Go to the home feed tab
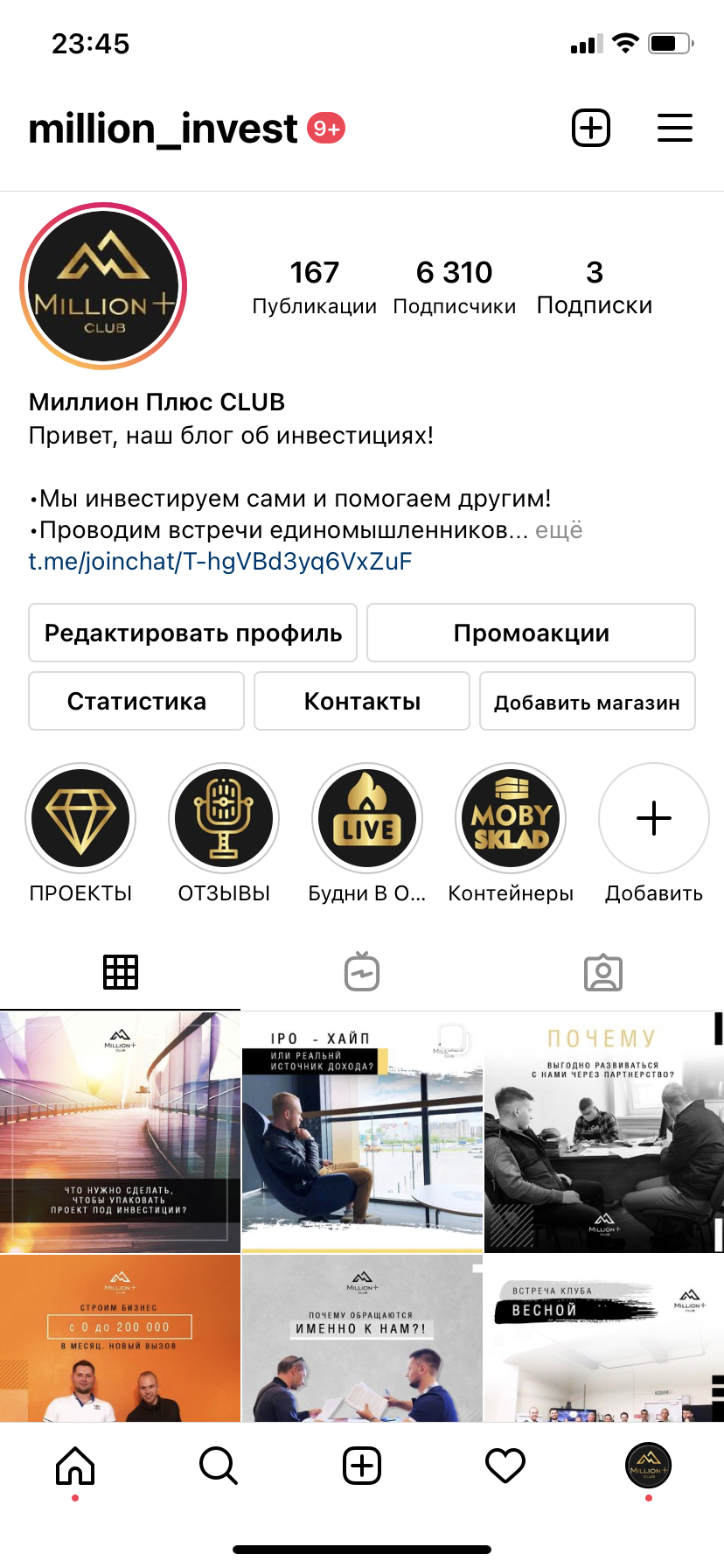The image size is (724, 1568). (75, 1466)
